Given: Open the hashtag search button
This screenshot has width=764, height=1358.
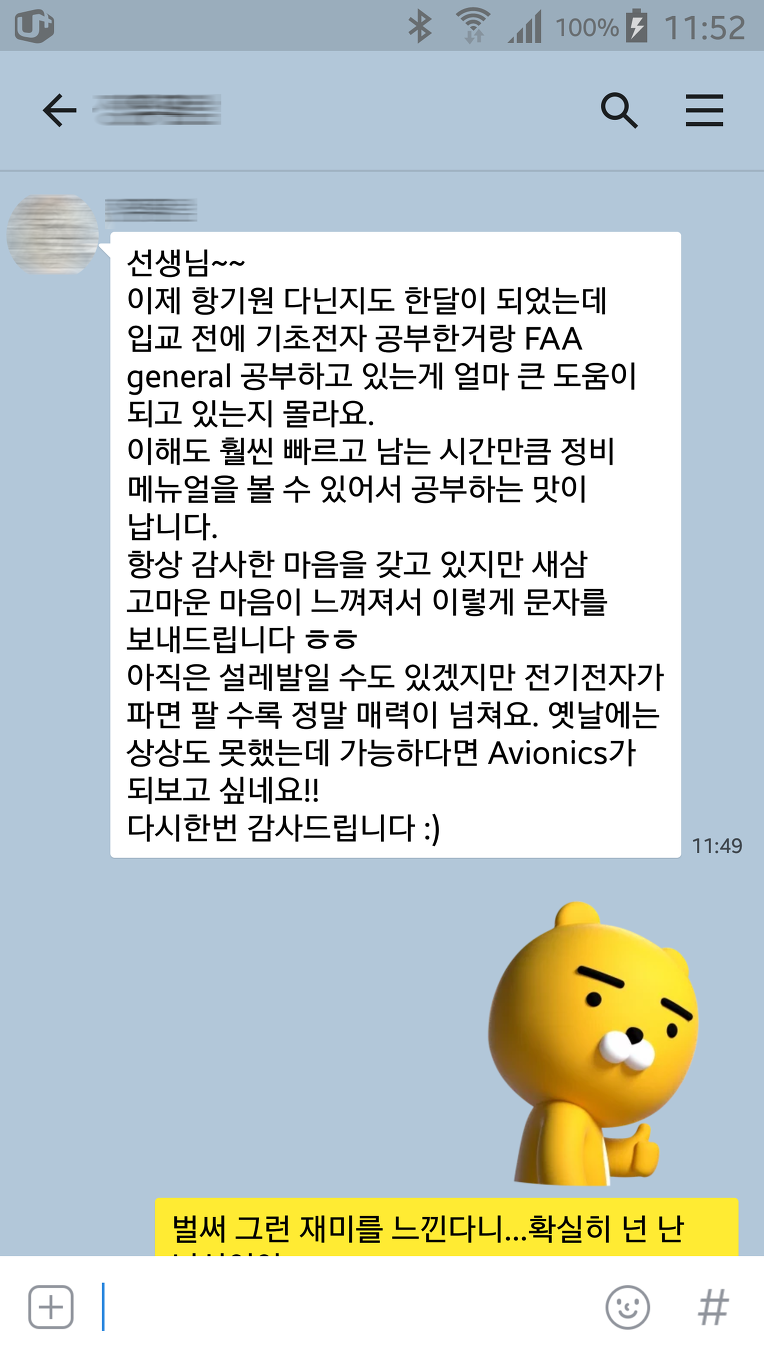Looking at the screenshot, I should click(713, 1307).
